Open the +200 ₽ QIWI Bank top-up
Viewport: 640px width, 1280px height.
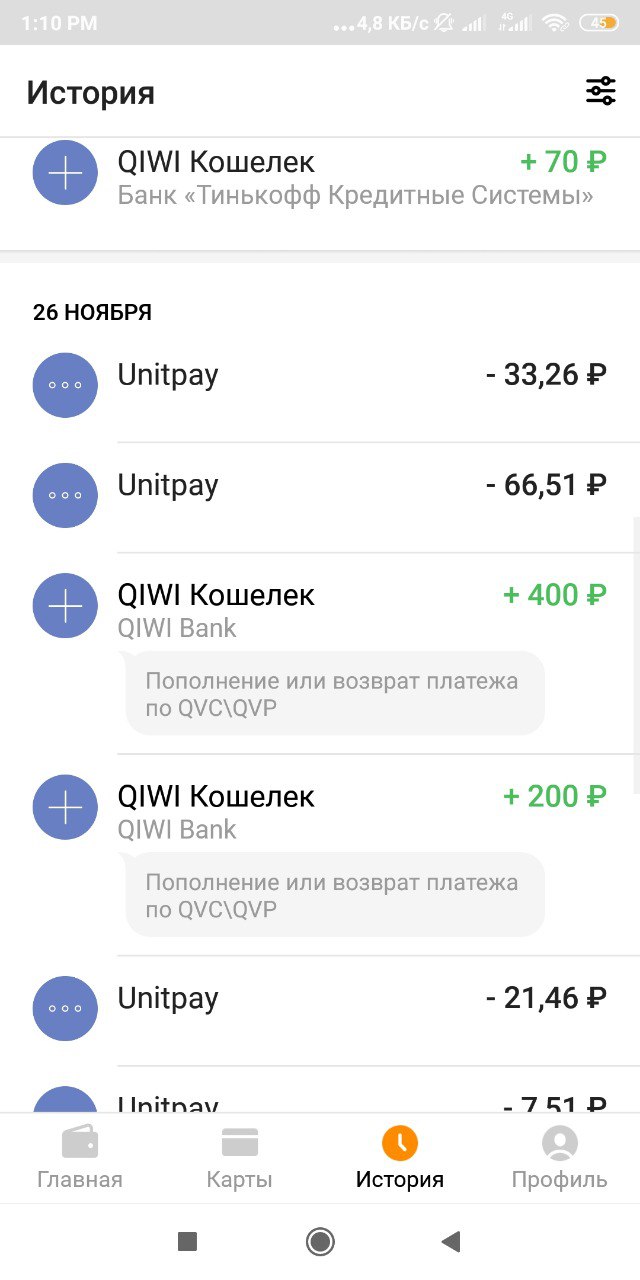[320, 855]
